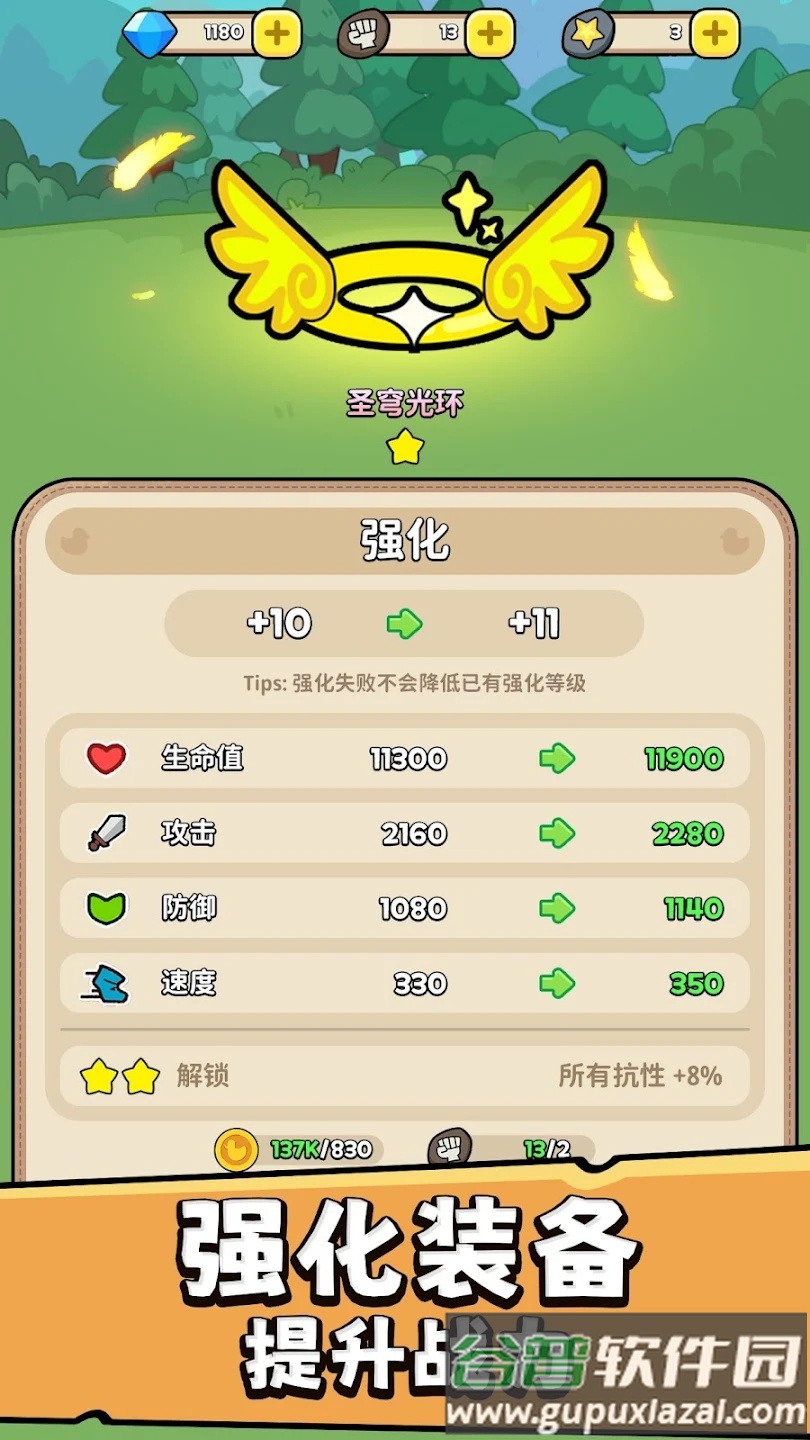Click the diamond currency icon

(x=150, y=33)
